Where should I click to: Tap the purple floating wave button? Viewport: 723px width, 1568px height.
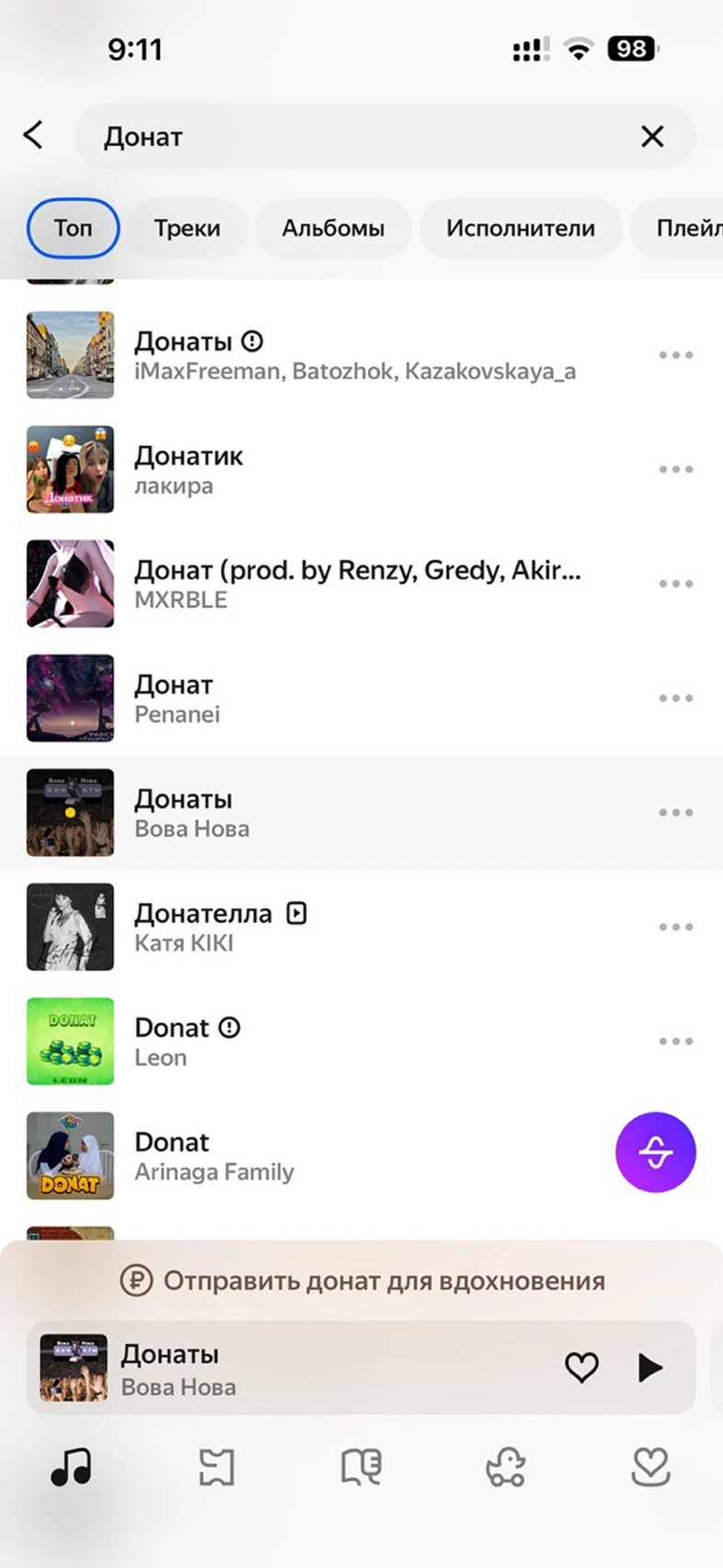(655, 1152)
